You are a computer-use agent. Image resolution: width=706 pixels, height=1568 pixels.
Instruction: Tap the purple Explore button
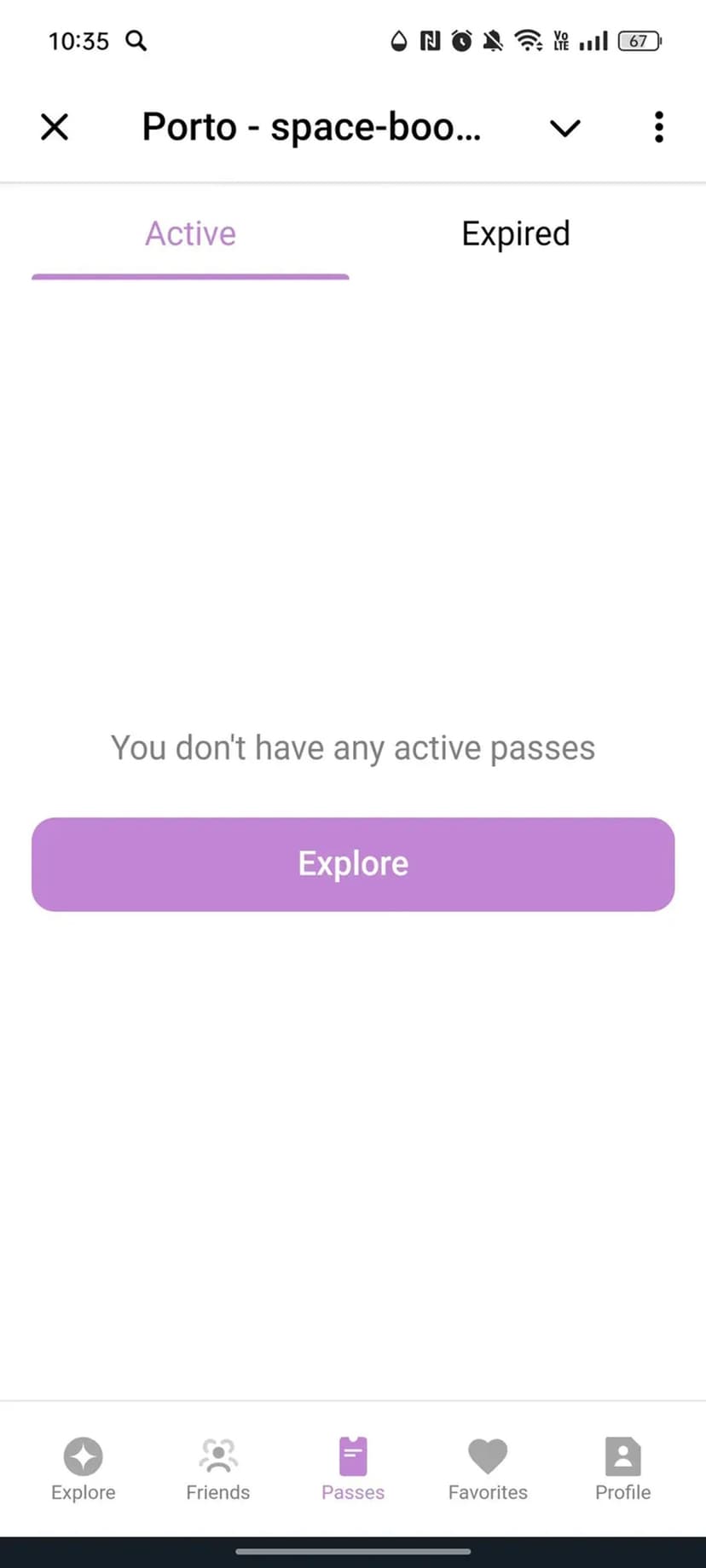pyautogui.click(x=353, y=864)
